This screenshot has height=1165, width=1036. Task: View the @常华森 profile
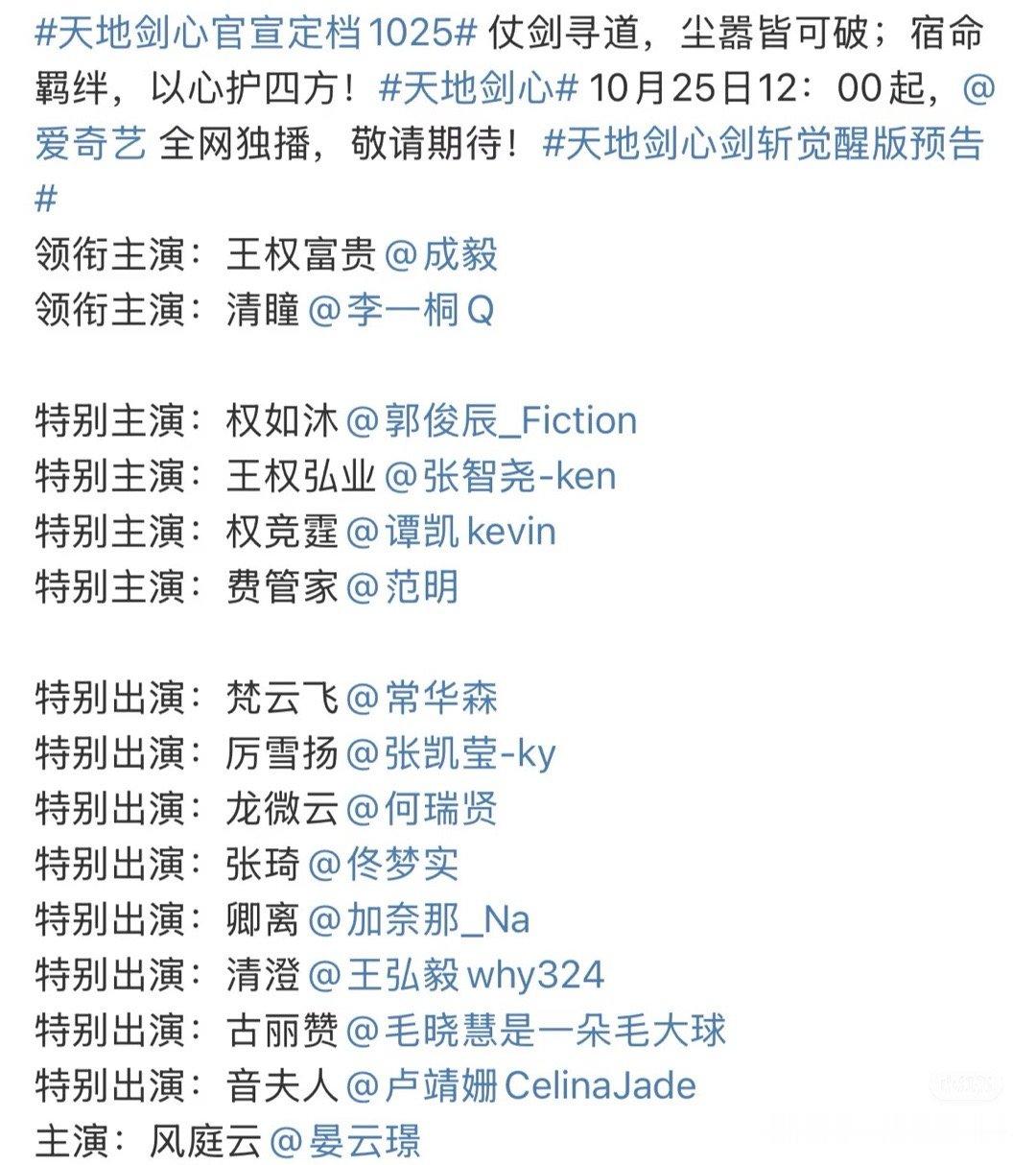tap(421, 698)
